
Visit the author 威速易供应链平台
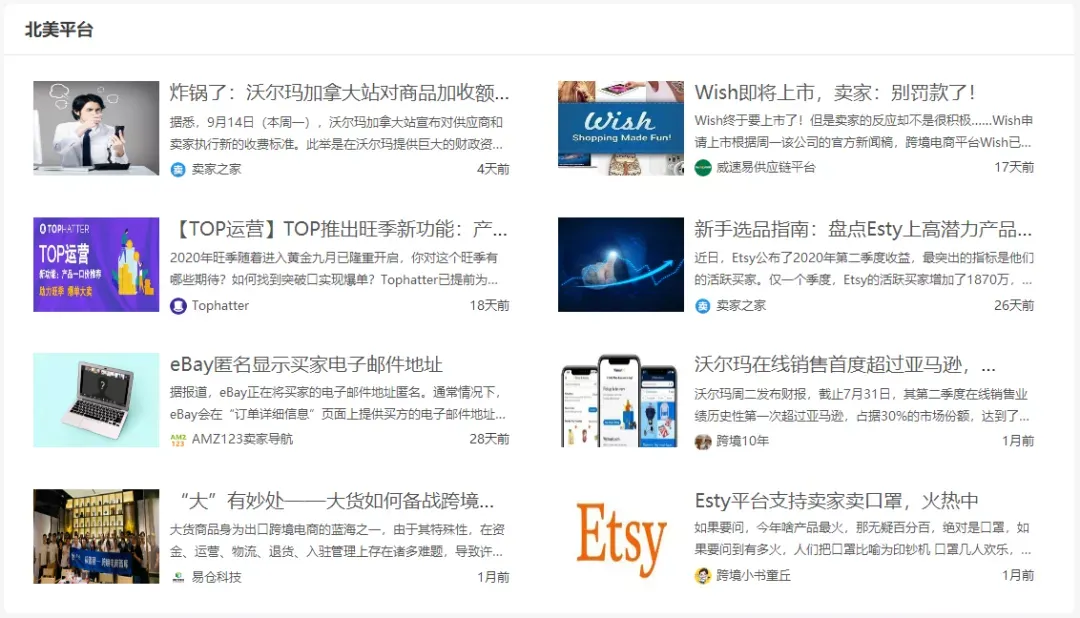pyautogui.click(x=765, y=168)
